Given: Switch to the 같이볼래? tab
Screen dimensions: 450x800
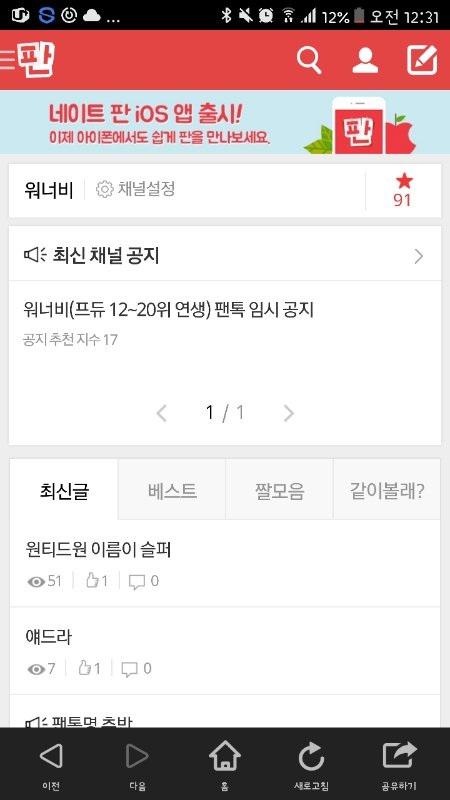Looking at the screenshot, I should [387, 491].
